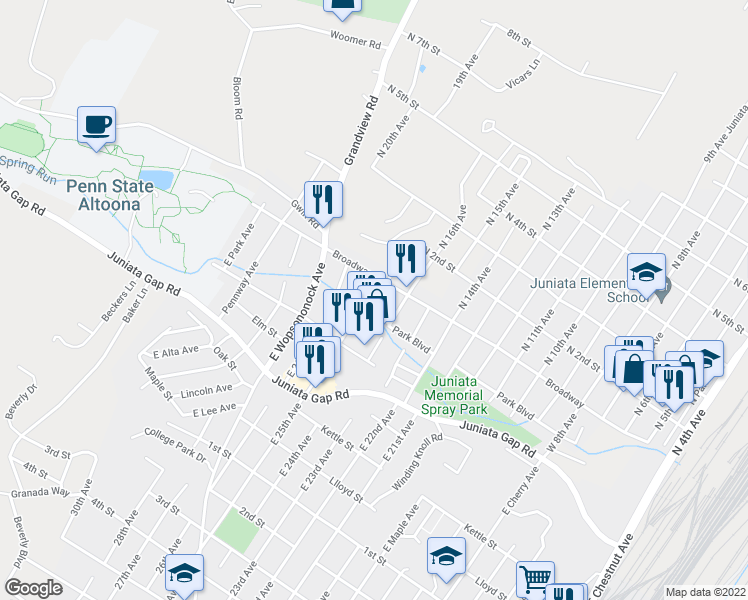This screenshot has height=600, width=748.
Task: Open the front restaurant marker near N 4th Ave
Action: point(675,386)
